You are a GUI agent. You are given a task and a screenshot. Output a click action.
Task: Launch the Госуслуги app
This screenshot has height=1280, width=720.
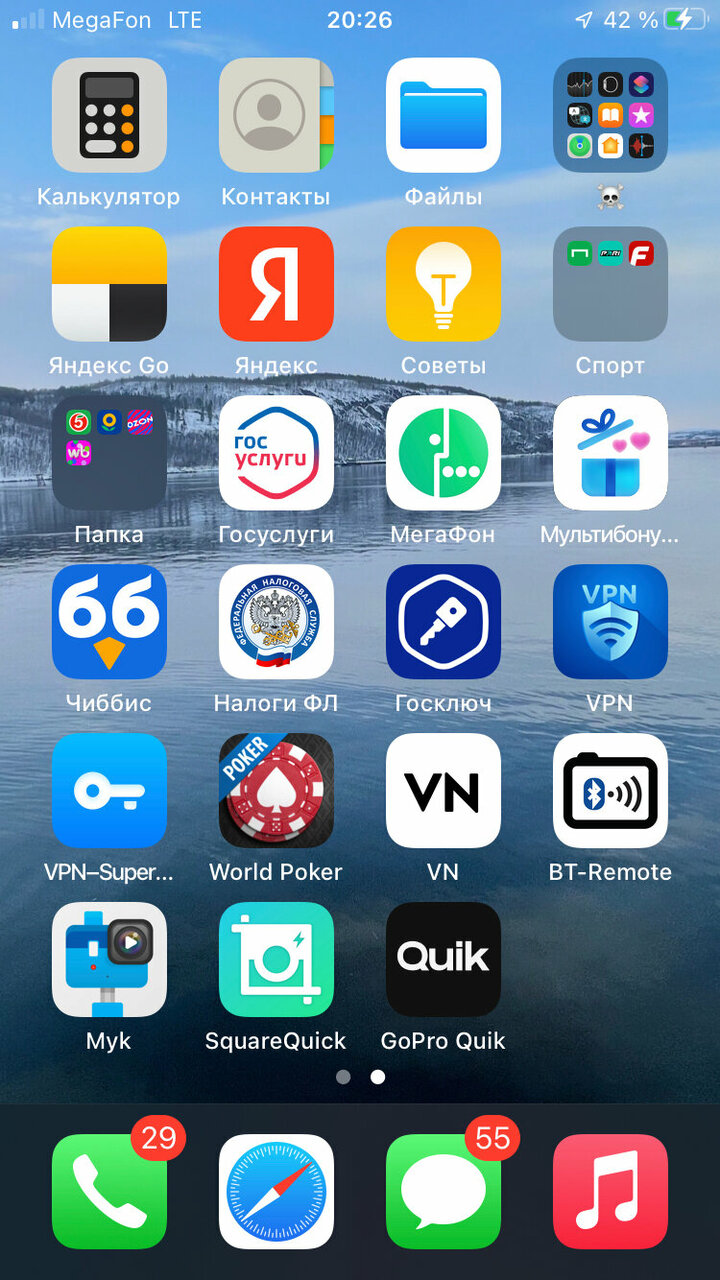[276, 453]
